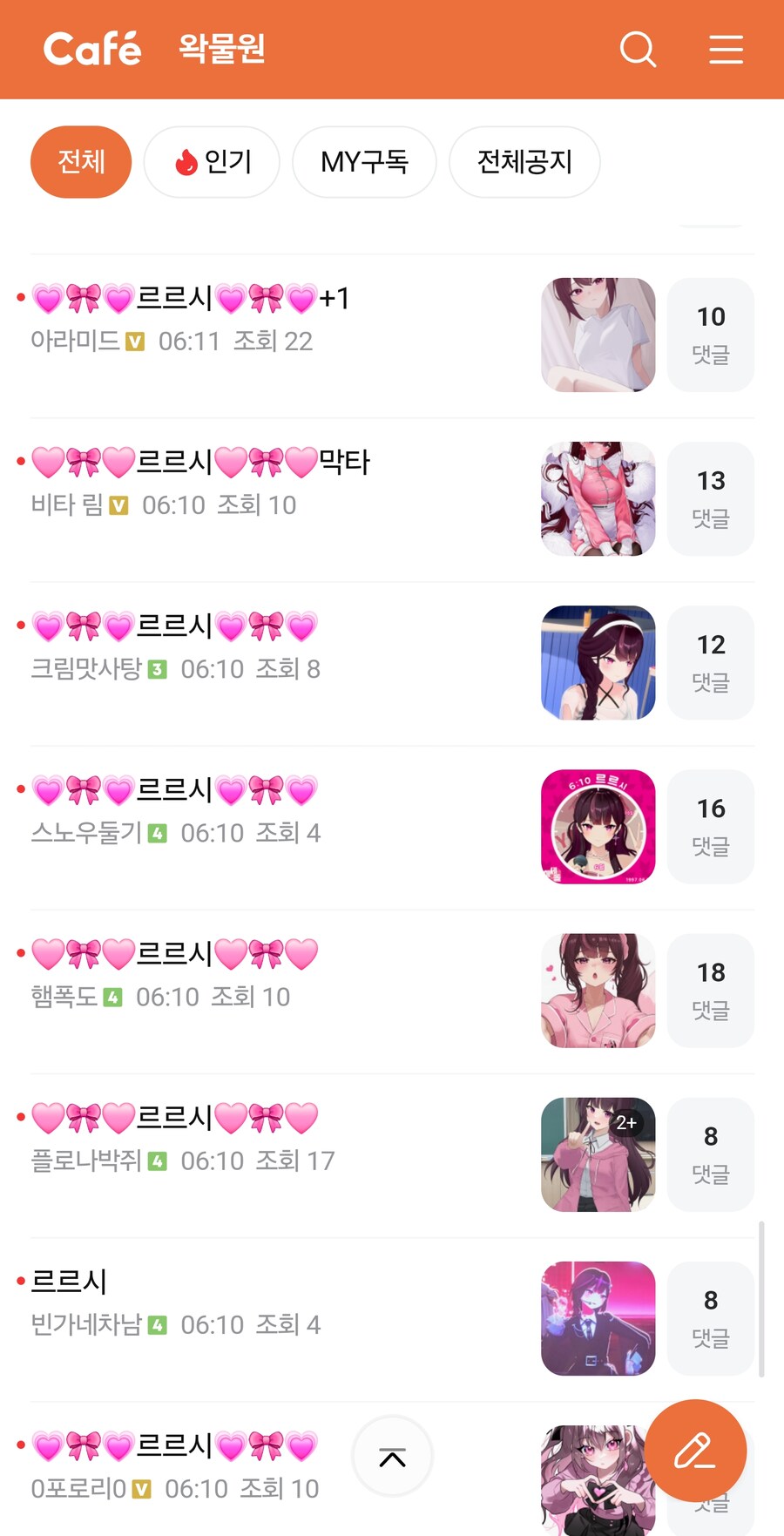Tap the scroll-to-top arrow button

pos(392,1456)
